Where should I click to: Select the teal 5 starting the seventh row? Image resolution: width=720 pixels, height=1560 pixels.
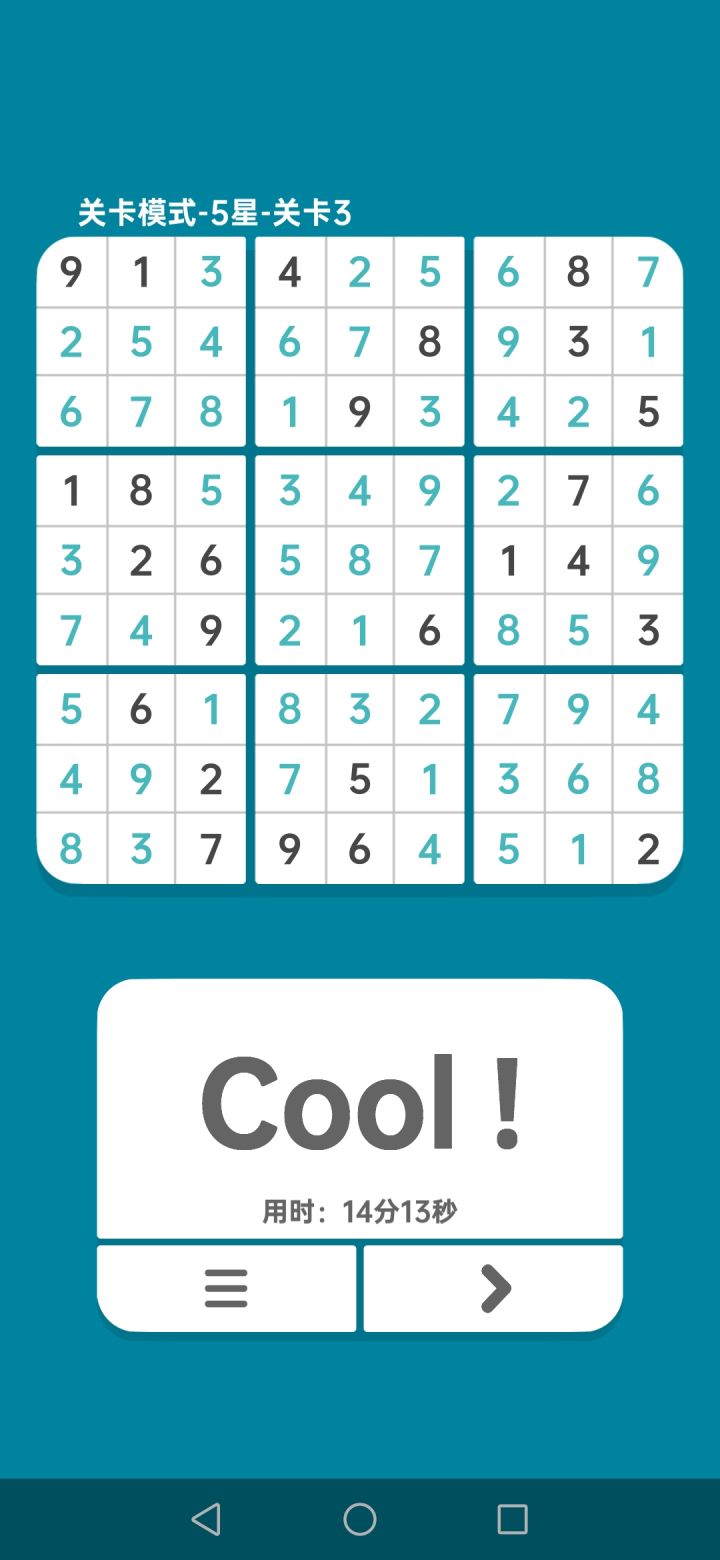pyautogui.click(x=71, y=709)
